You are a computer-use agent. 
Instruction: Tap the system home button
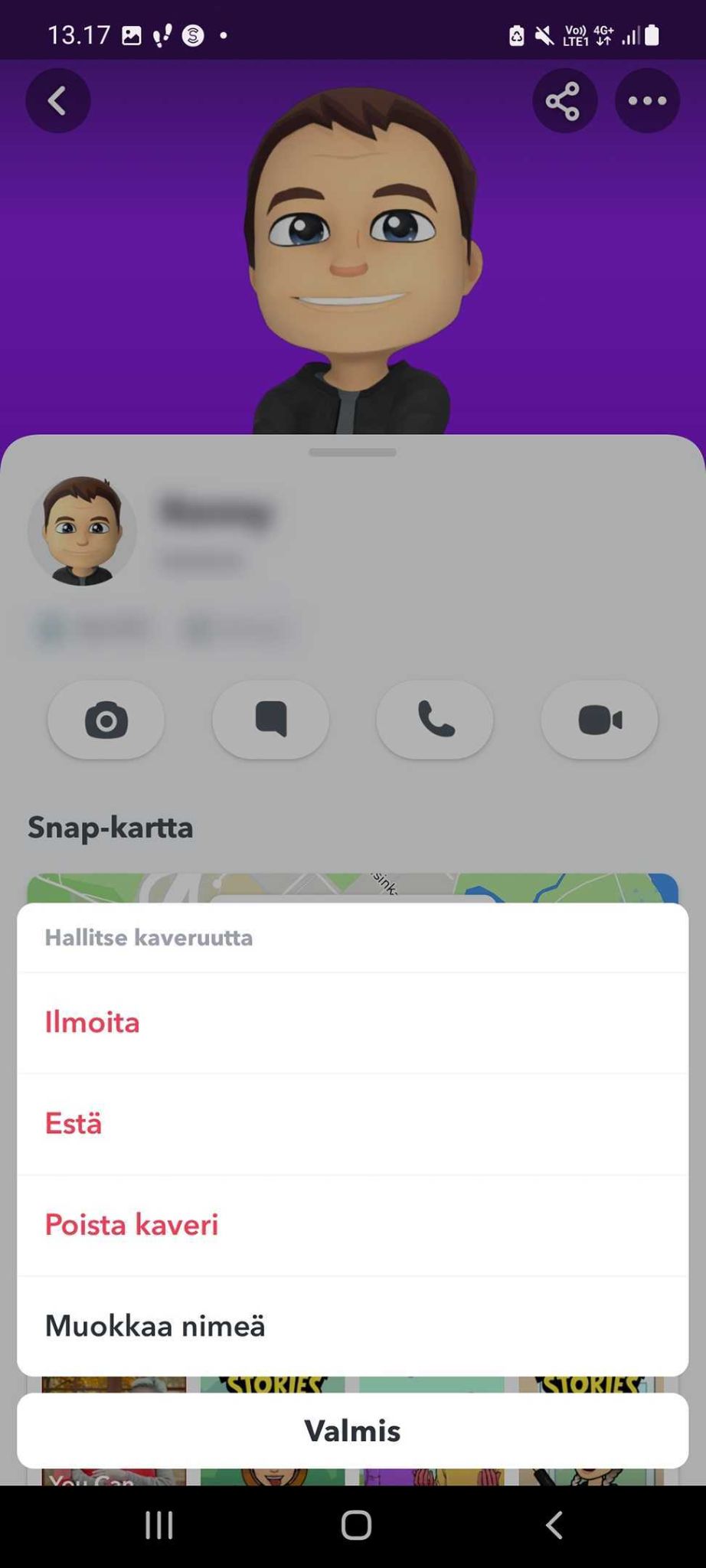[356, 1524]
